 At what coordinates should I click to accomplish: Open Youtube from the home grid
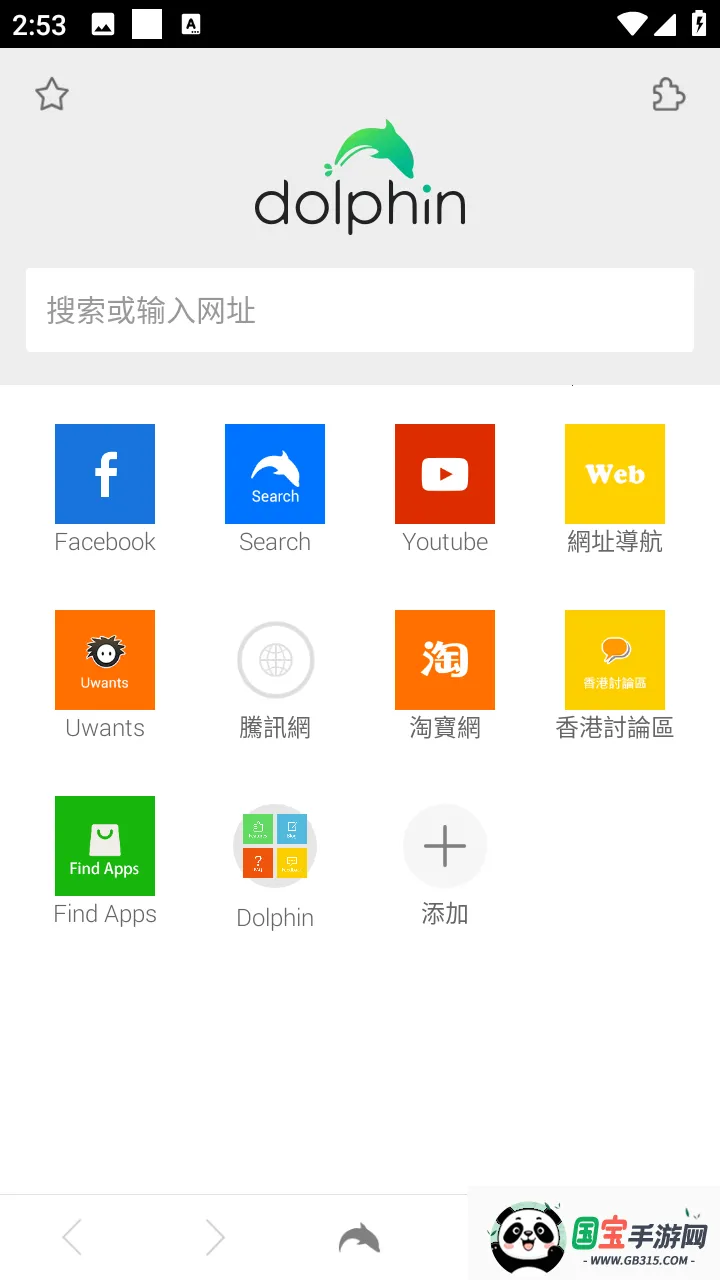tap(445, 474)
